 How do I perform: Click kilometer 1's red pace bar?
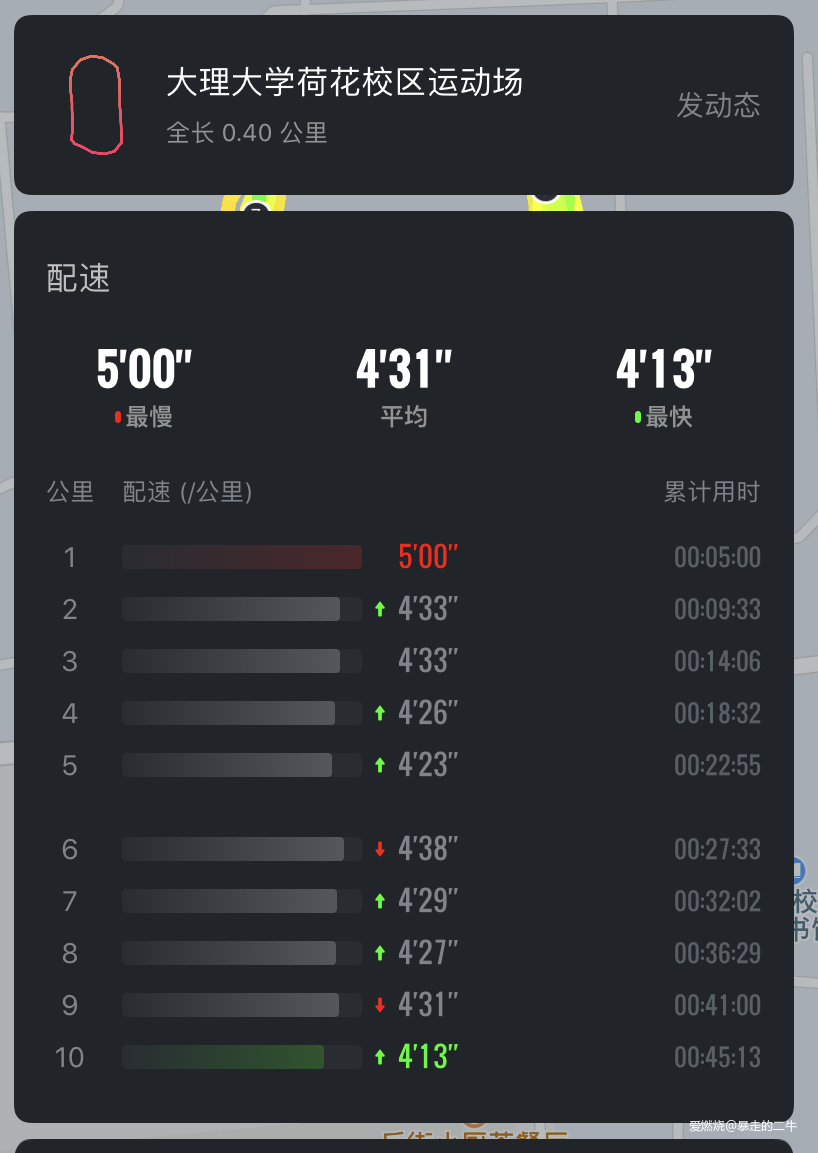[241, 557]
